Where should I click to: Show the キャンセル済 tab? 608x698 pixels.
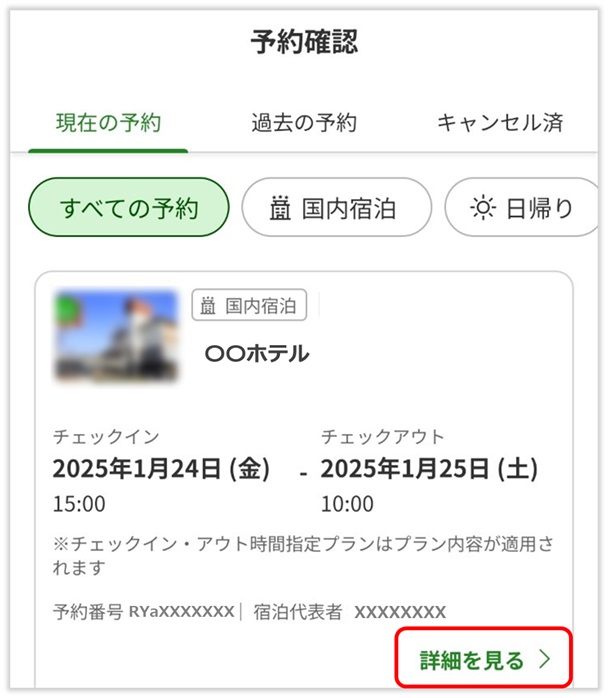tap(500, 124)
